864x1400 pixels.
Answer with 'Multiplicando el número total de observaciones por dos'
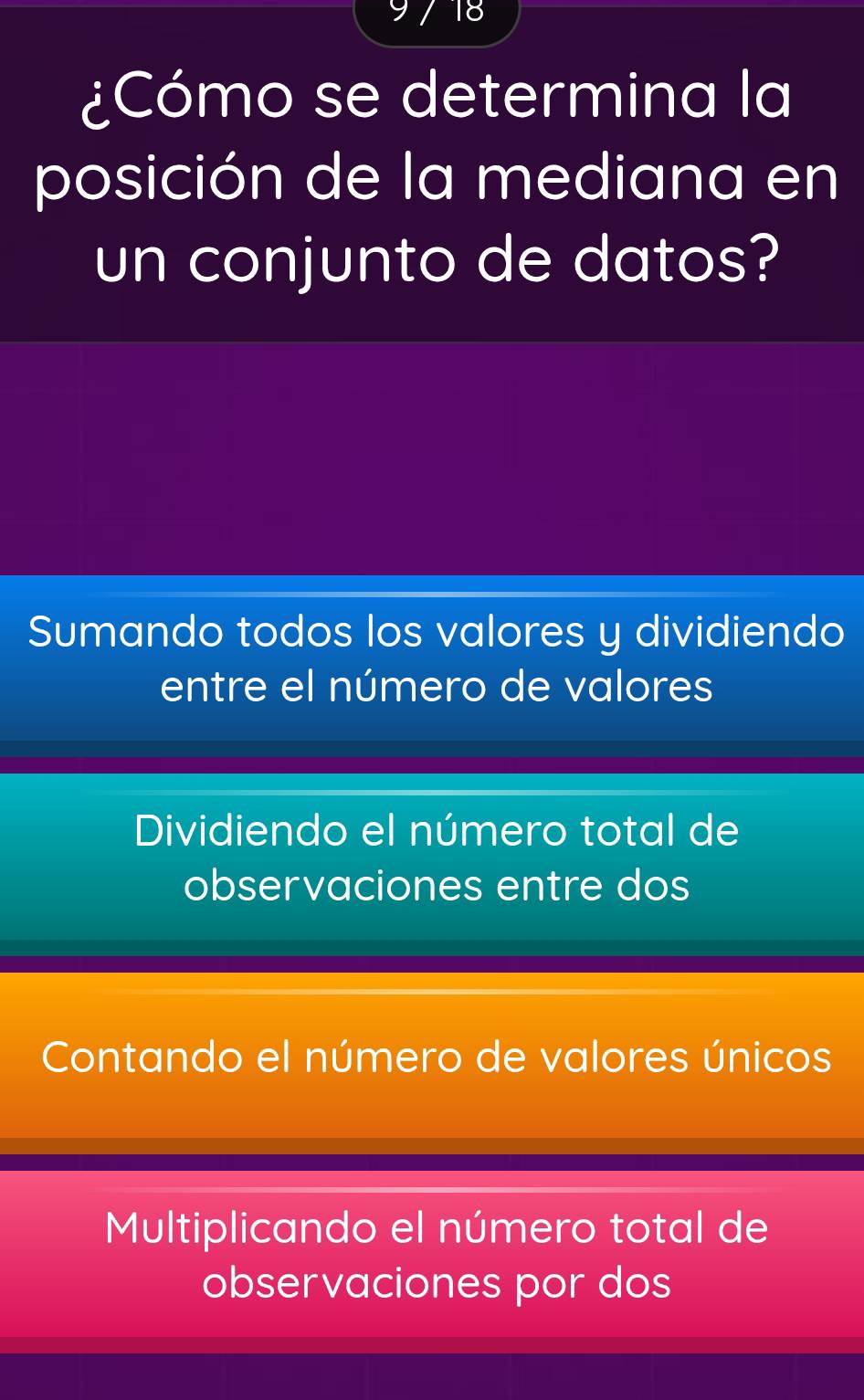pyautogui.click(x=432, y=1254)
